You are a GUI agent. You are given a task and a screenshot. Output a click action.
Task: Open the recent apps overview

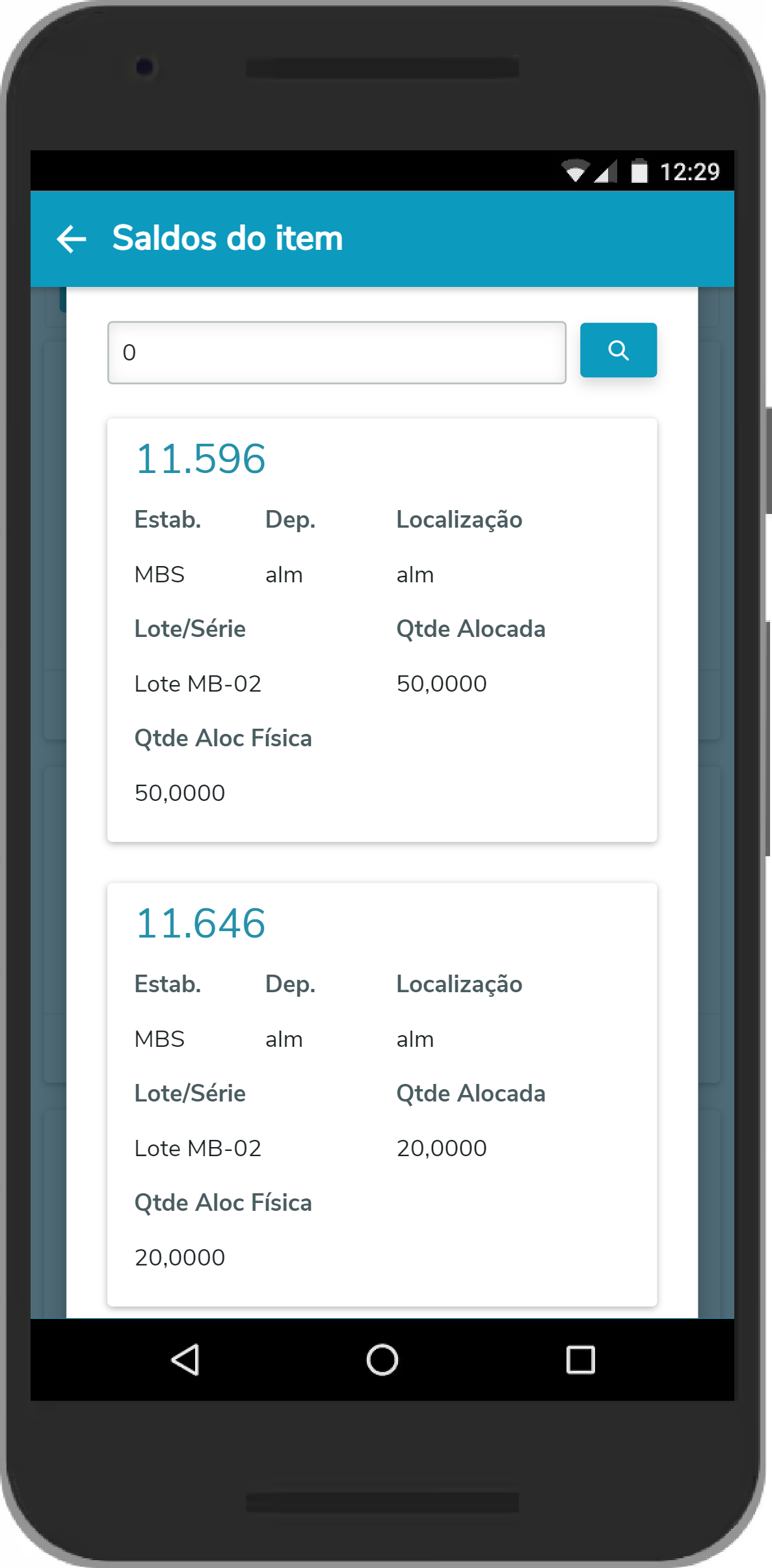[x=580, y=1360]
